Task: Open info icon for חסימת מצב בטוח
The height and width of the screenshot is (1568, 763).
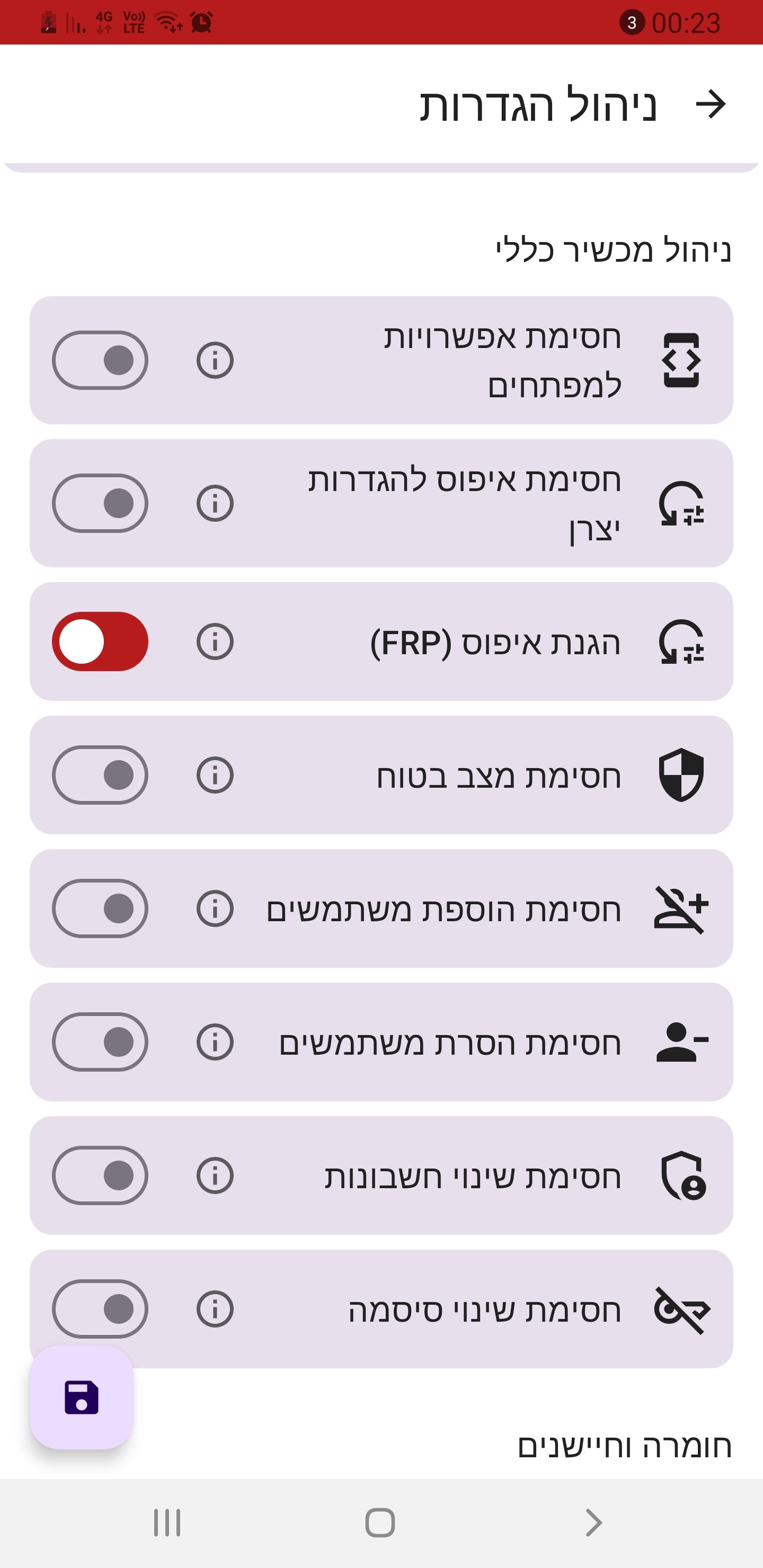Action: point(215,775)
